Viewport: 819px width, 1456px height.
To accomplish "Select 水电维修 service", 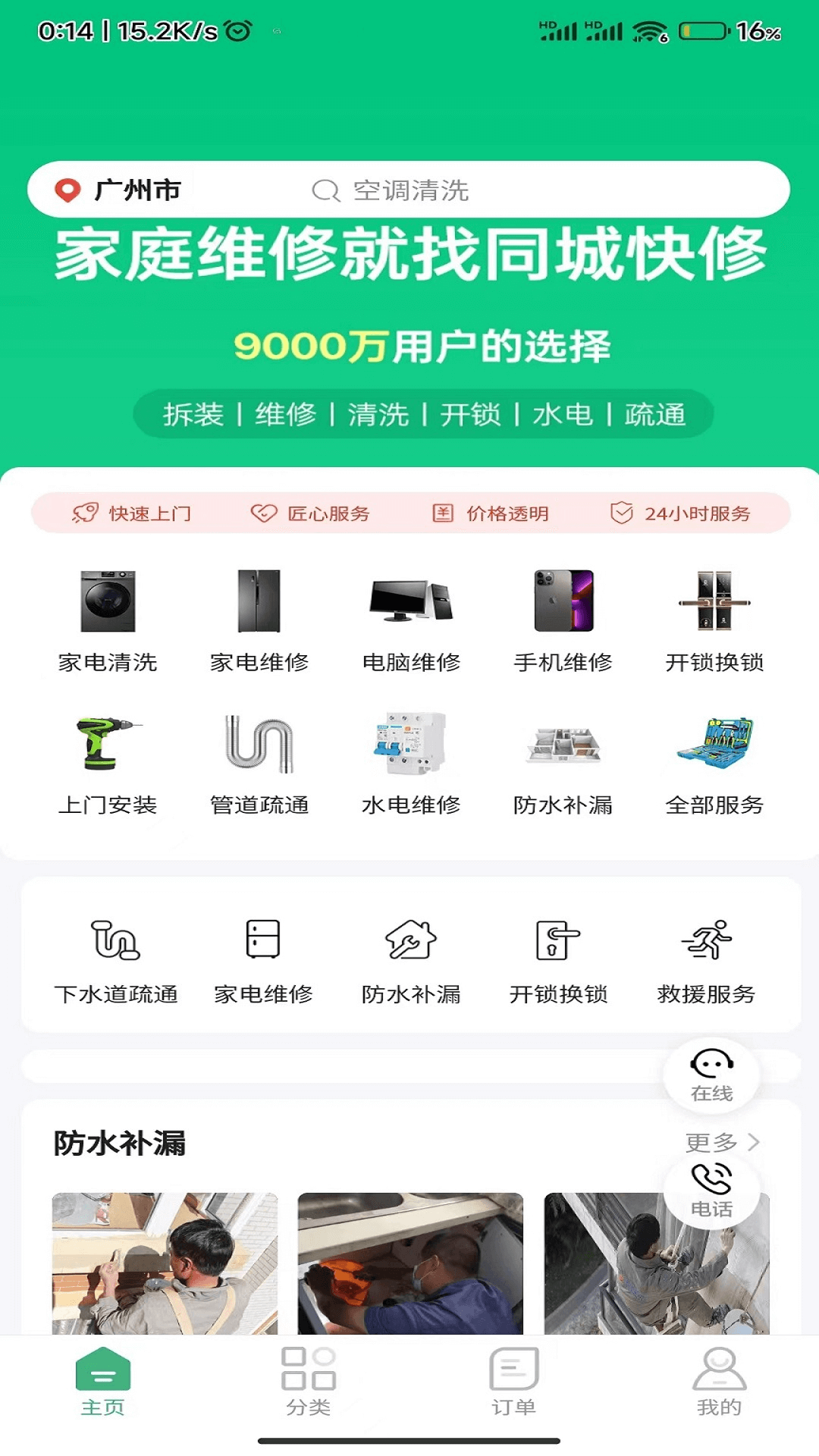I will pyautogui.click(x=411, y=763).
